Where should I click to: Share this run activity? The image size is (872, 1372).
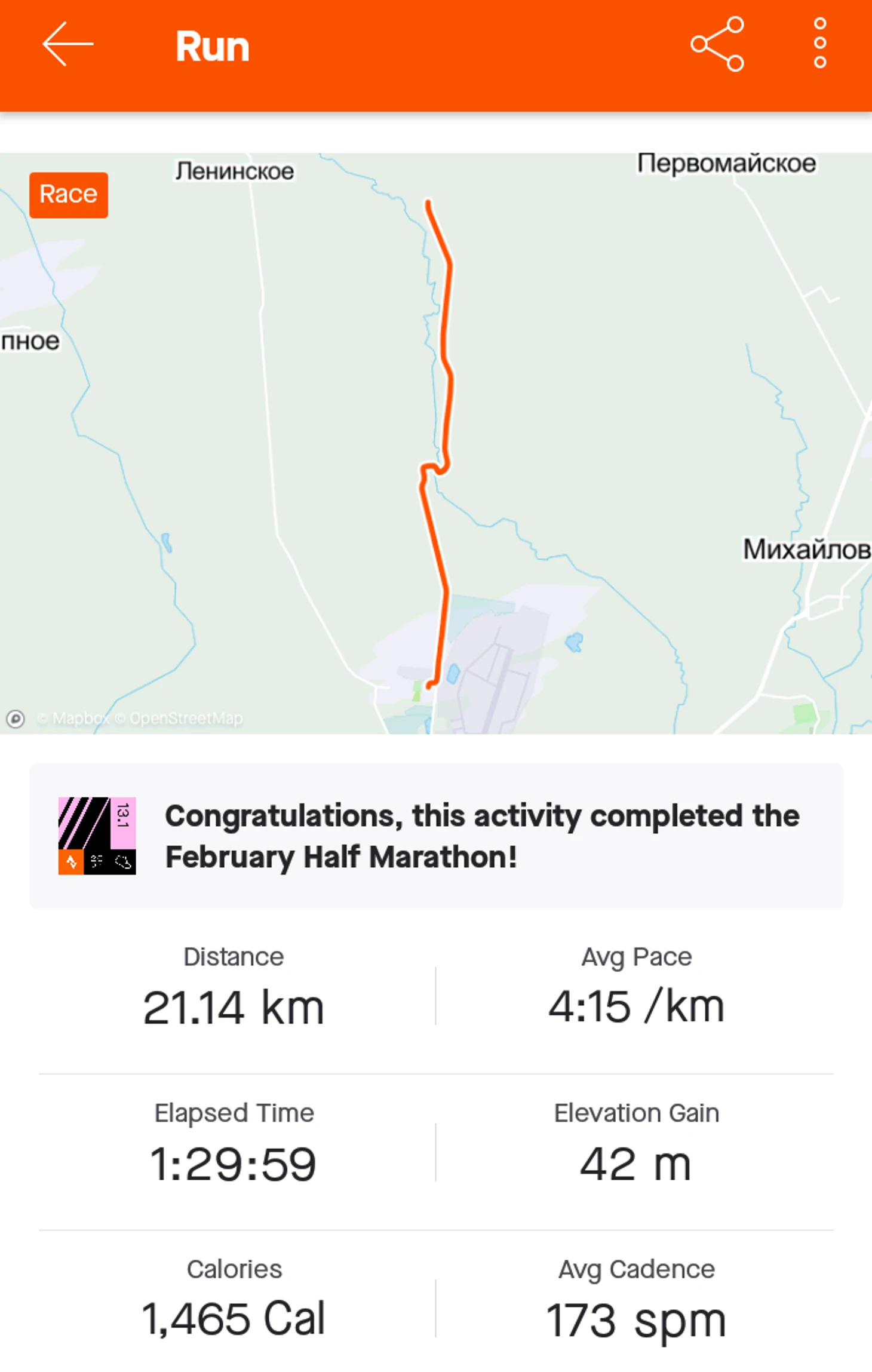[717, 44]
